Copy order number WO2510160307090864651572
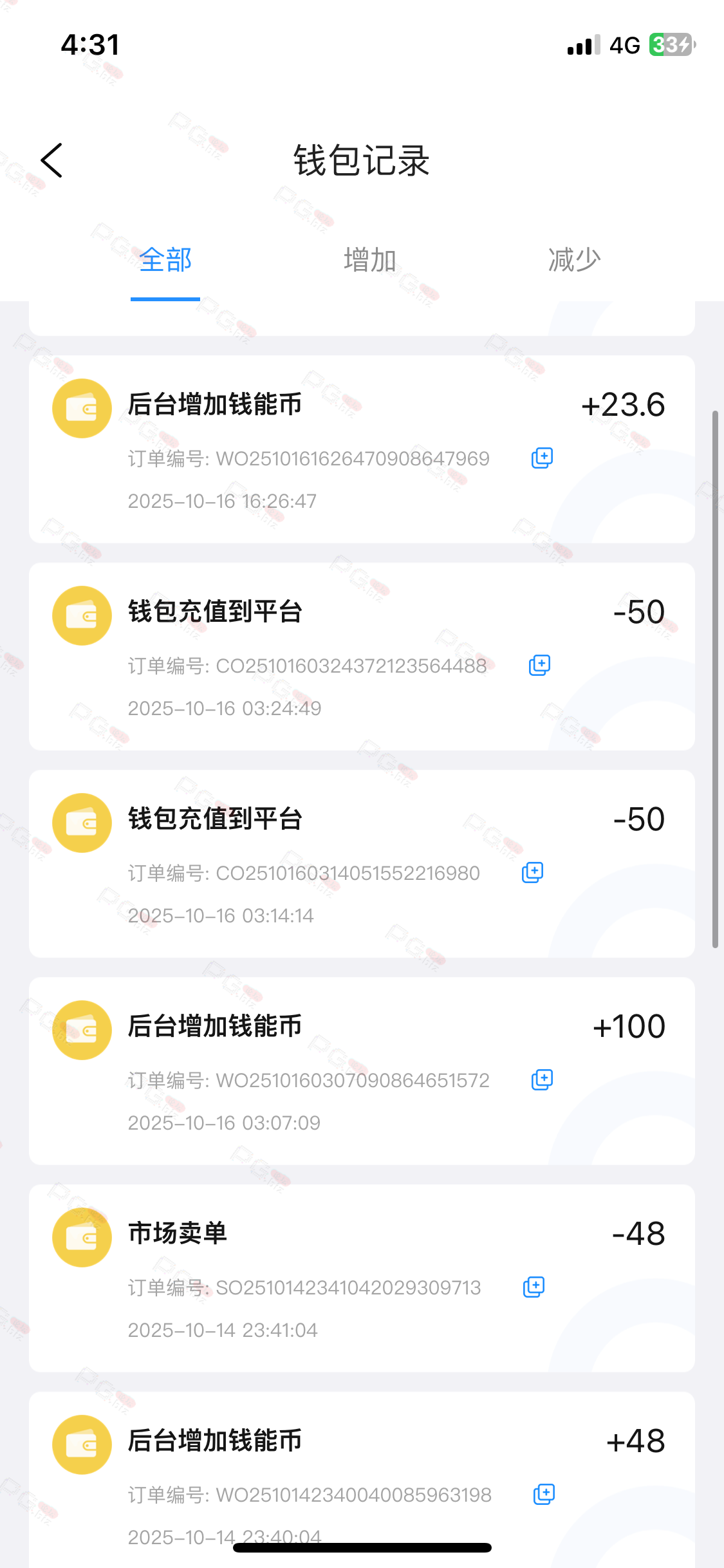This screenshot has height=1568, width=724. click(x=542, y=1080)
